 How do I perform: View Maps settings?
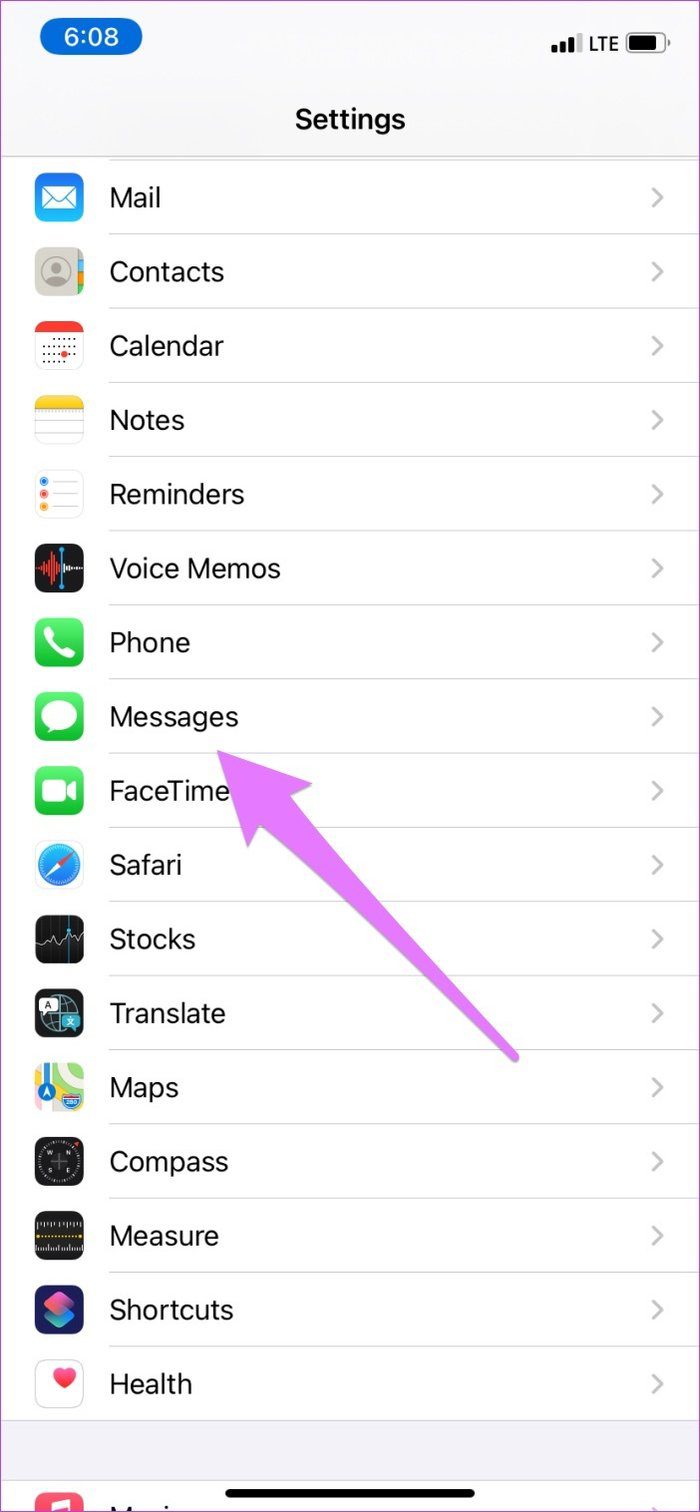(350, 1086)
